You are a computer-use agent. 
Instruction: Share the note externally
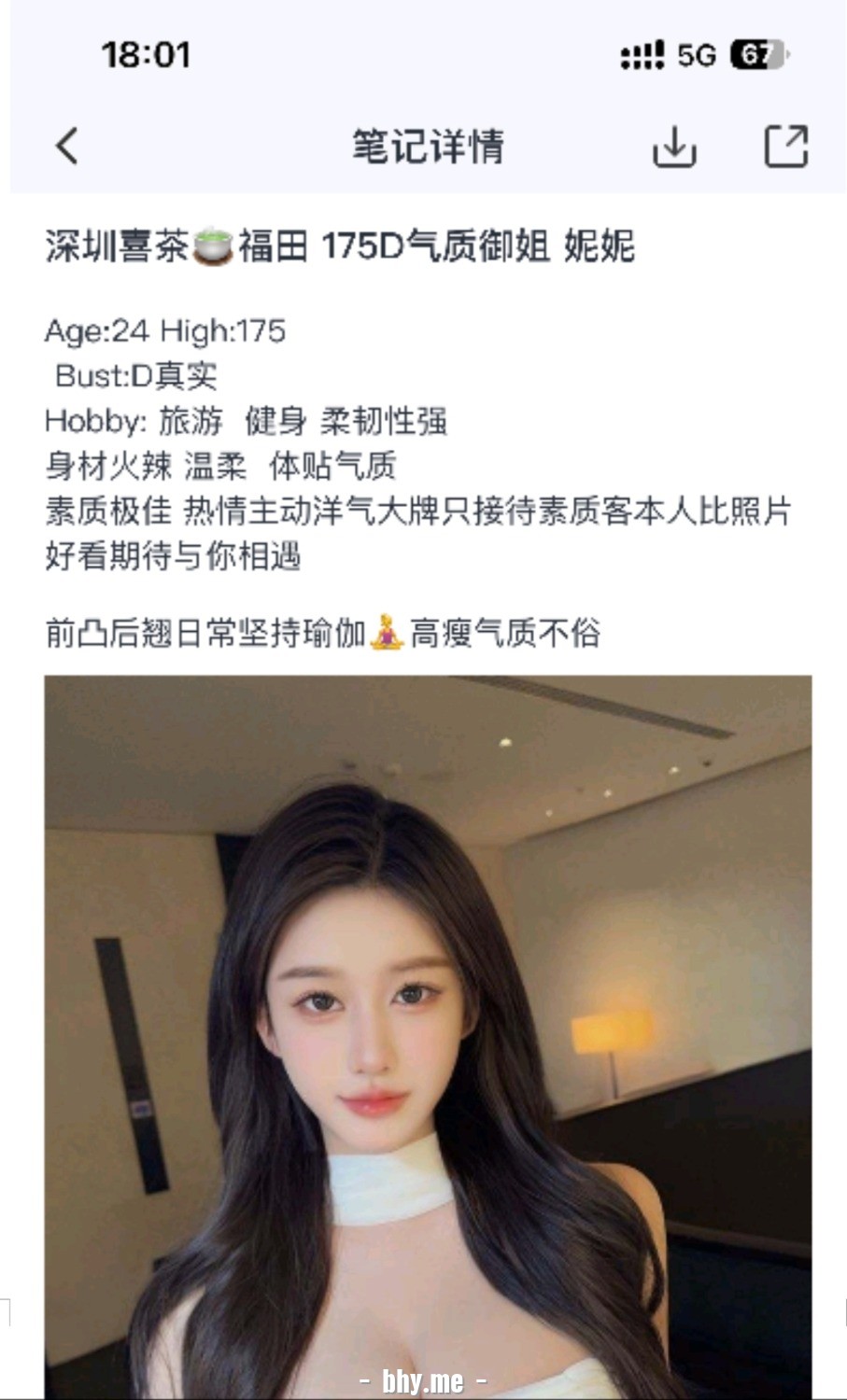785,147
